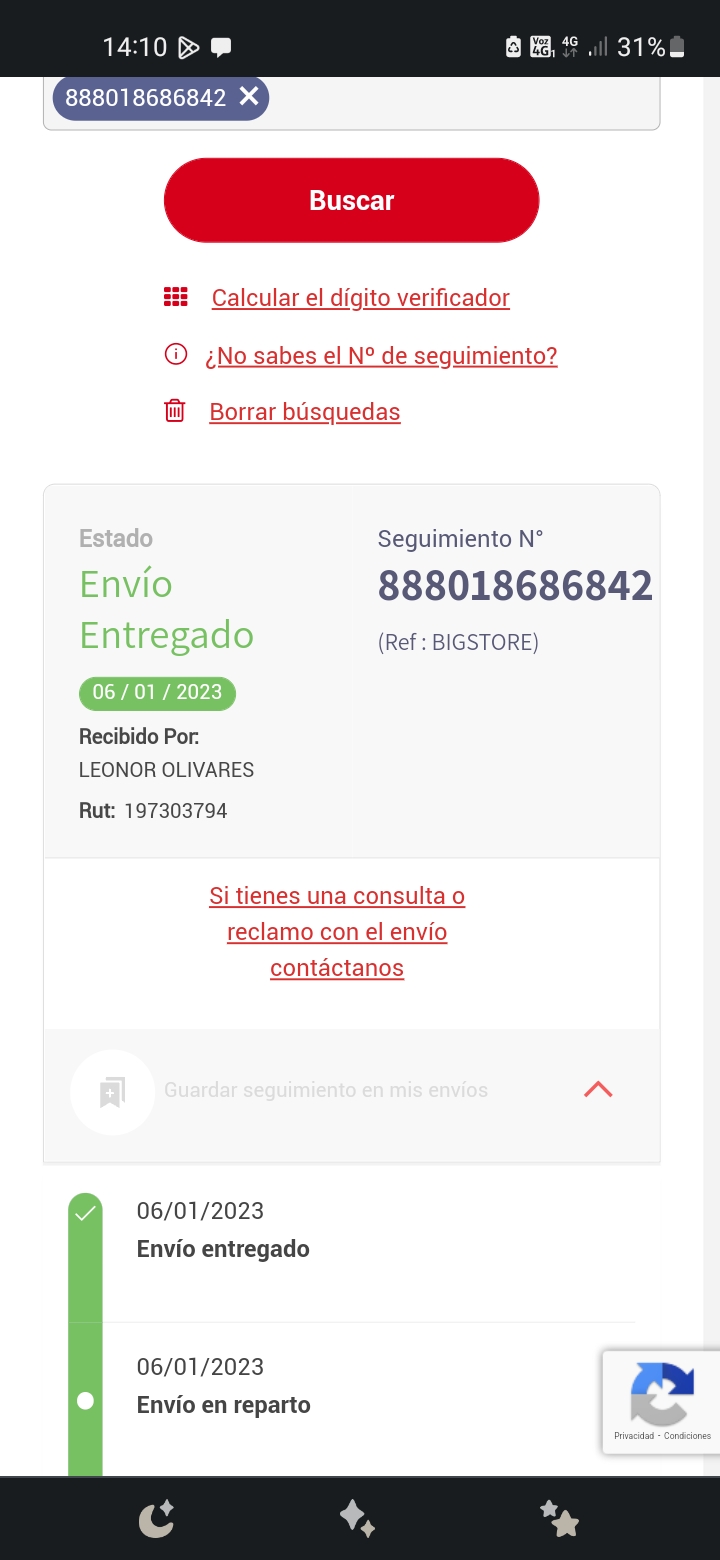720x1560 pixels.
Task: Open reCAPTCHA Privacidad link
Action: click(x=634, y=1435)
